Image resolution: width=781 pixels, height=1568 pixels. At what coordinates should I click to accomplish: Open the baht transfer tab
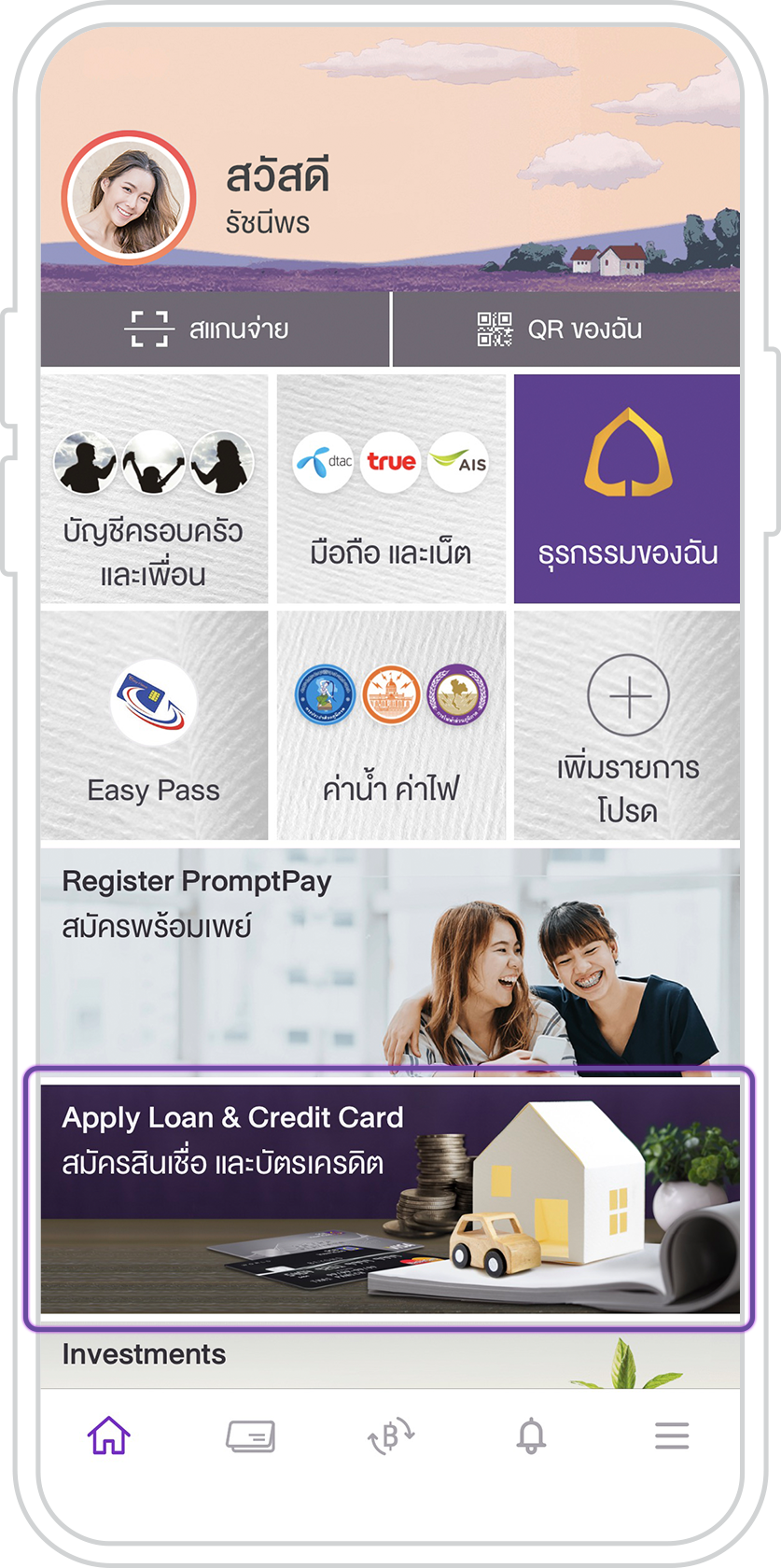(391, 1436)
